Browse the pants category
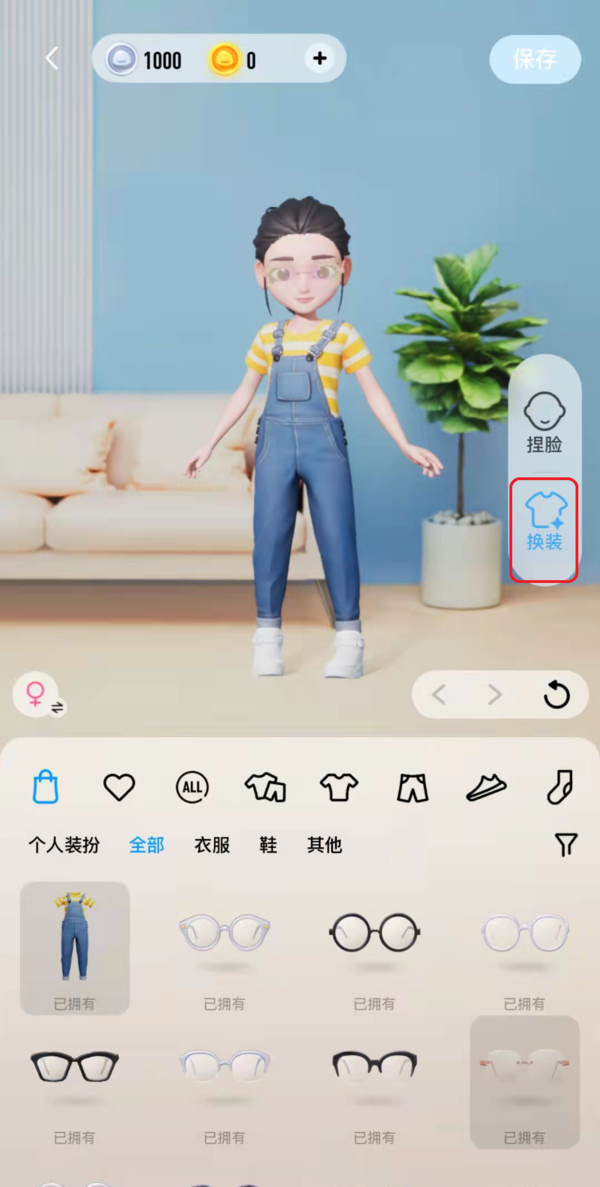The image size is (600, 1187). point(412,788)
